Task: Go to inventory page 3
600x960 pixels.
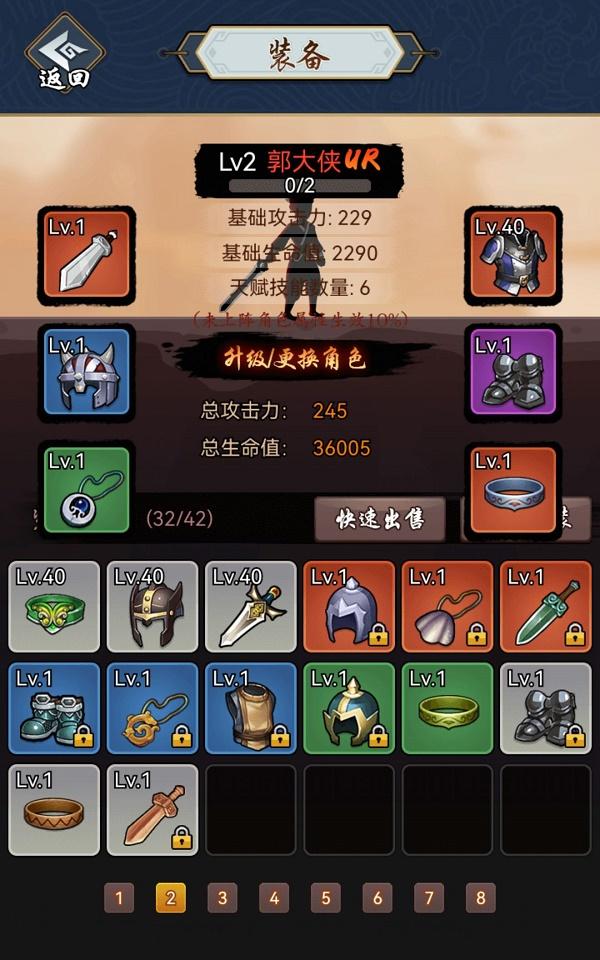Action: coord(222,898)
